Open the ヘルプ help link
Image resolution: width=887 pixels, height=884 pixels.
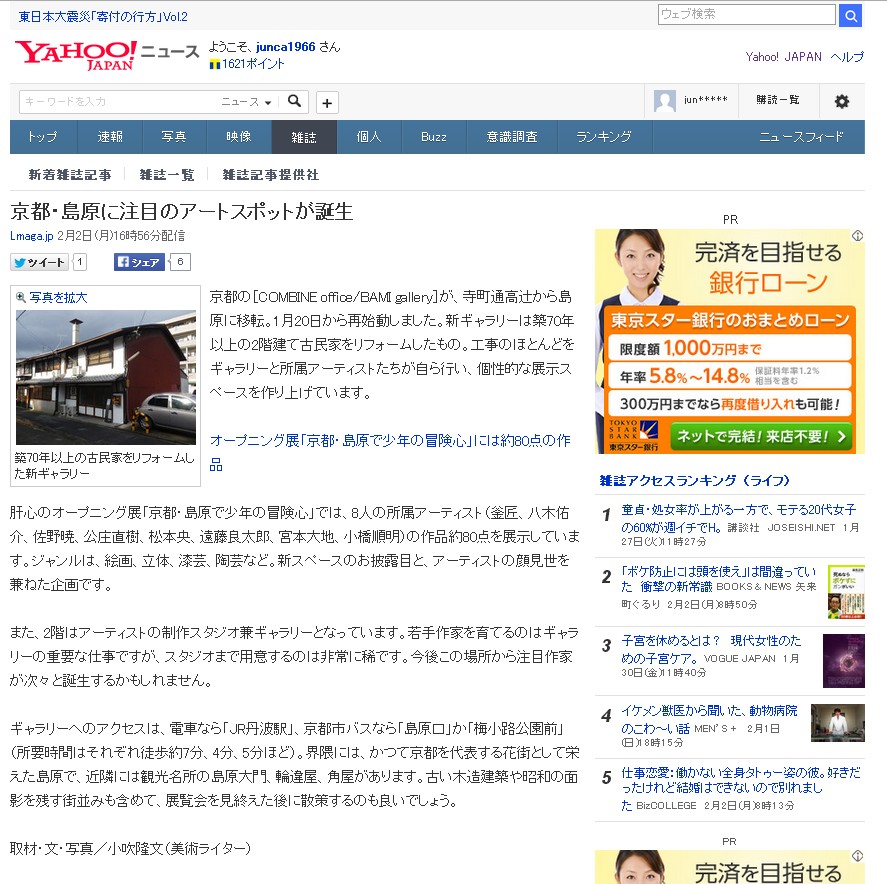click(x=847, y=57)
